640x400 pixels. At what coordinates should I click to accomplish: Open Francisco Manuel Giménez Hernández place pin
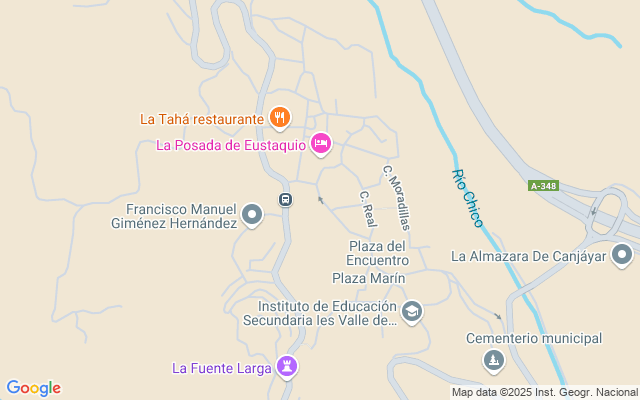click(x=252, y=215)
